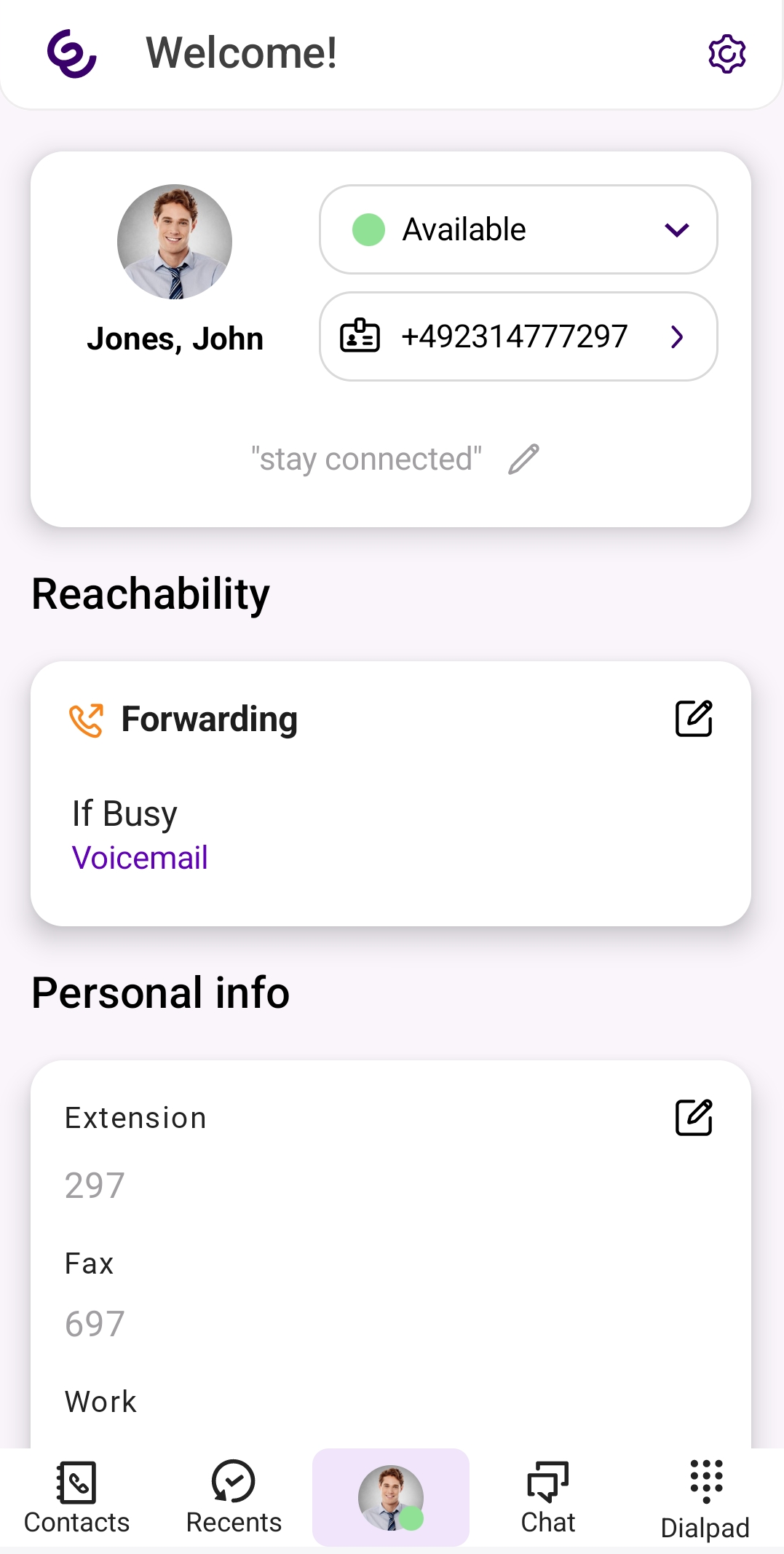Tap the Voicemail forwarding link
Image resolution: width=784 pixels, height=1554 pixels.
[x=140, y=858]
